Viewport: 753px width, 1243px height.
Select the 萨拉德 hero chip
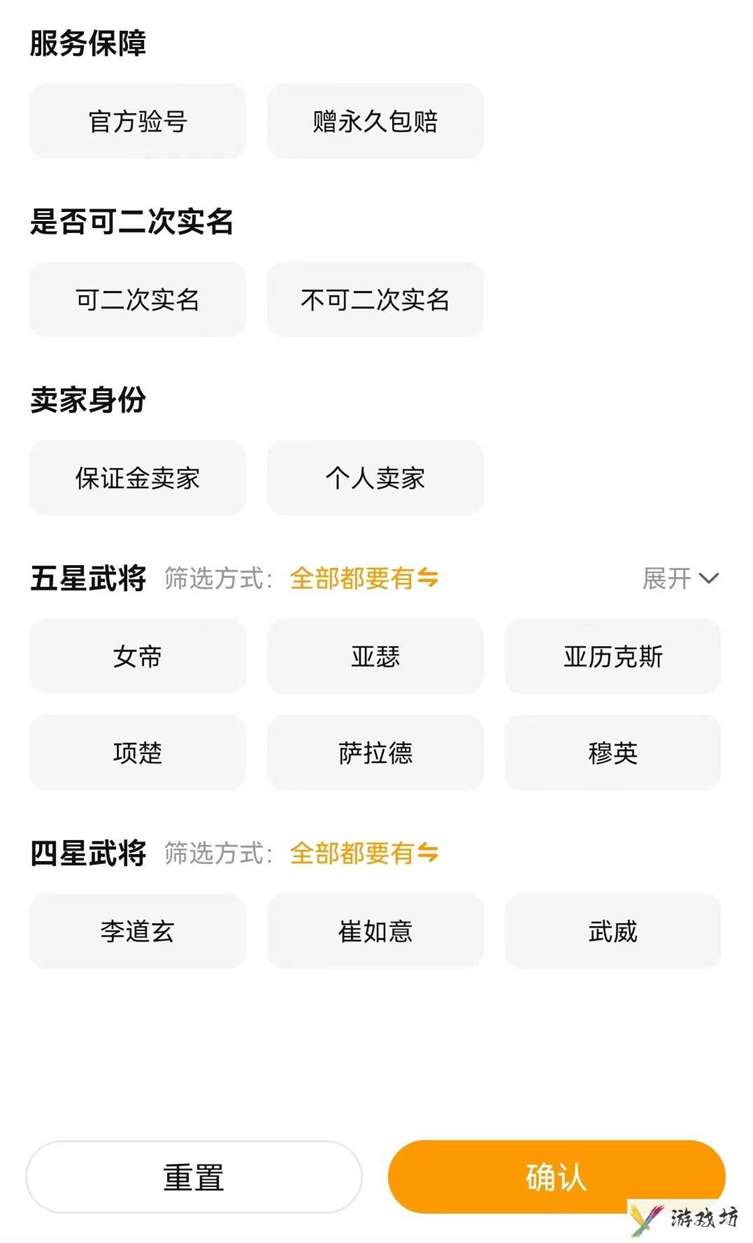pyautogui.click(x=375, y=753)
